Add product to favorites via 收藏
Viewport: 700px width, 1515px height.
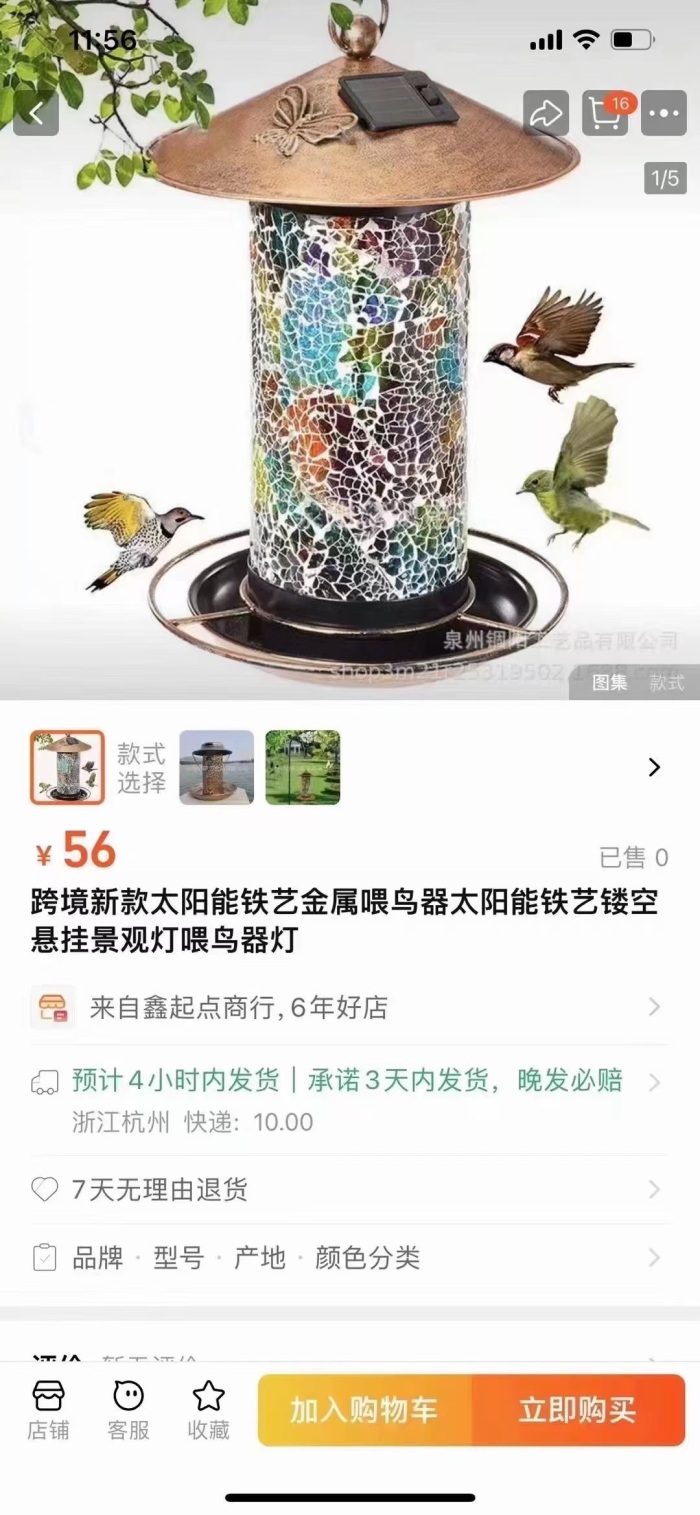(x=208, y=1410)
